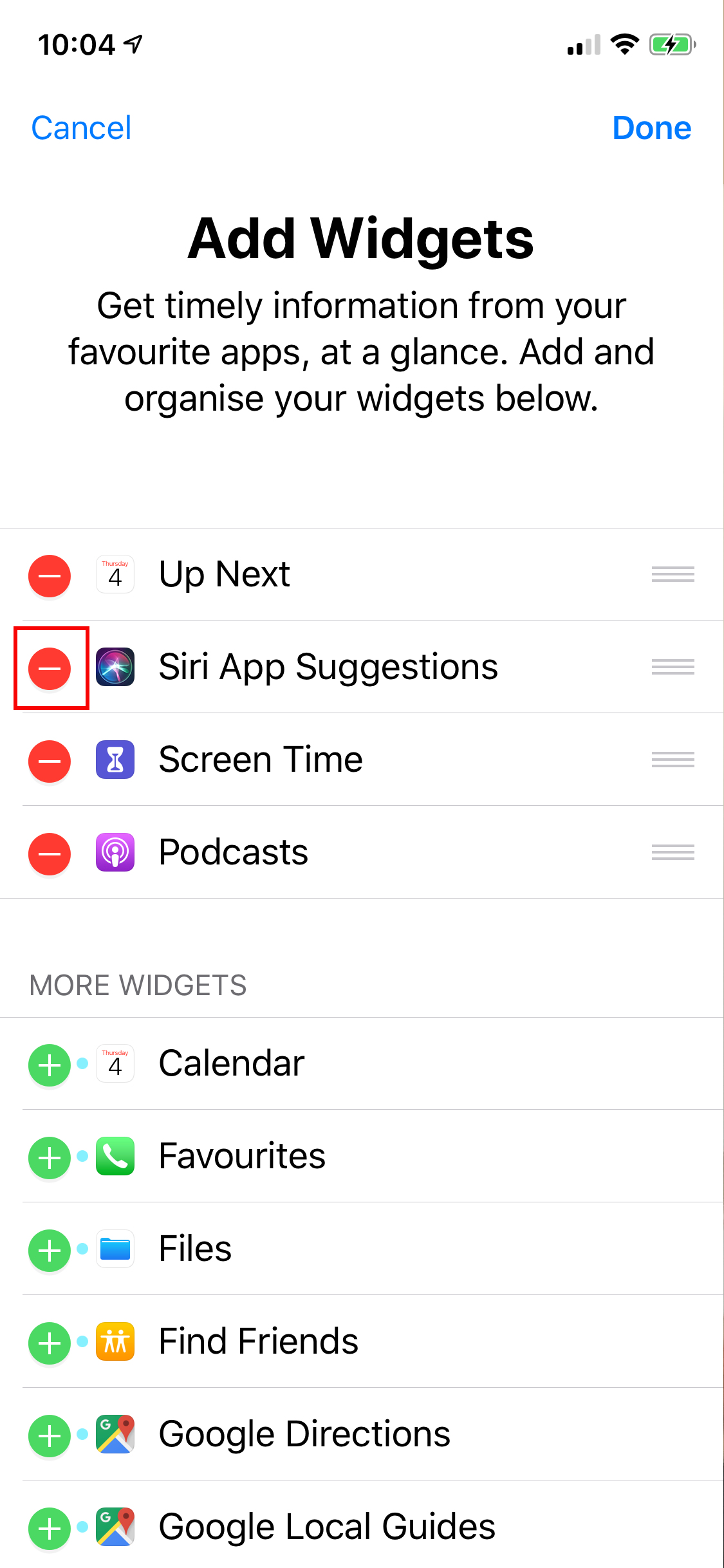The width and height of the screenshot is (724, 1568).
Task: Add the Google Local Guides widget
Action: tap(49, 1527)
